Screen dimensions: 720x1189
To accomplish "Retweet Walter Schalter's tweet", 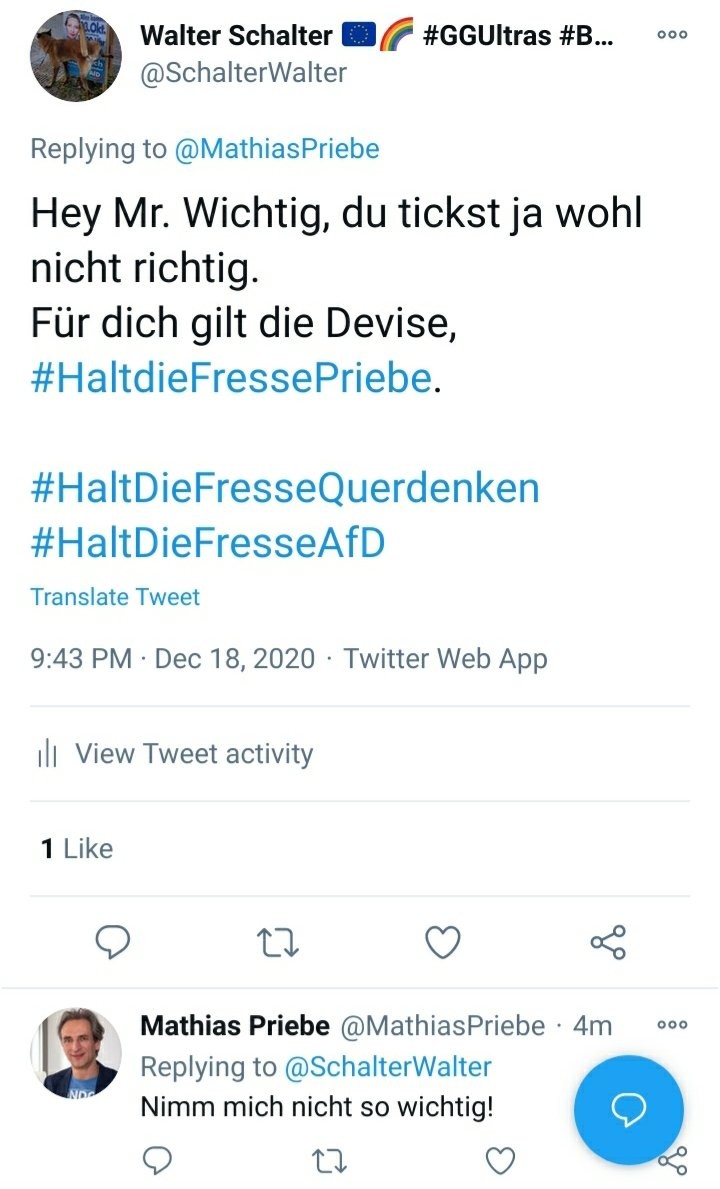I will click(278, 941).
